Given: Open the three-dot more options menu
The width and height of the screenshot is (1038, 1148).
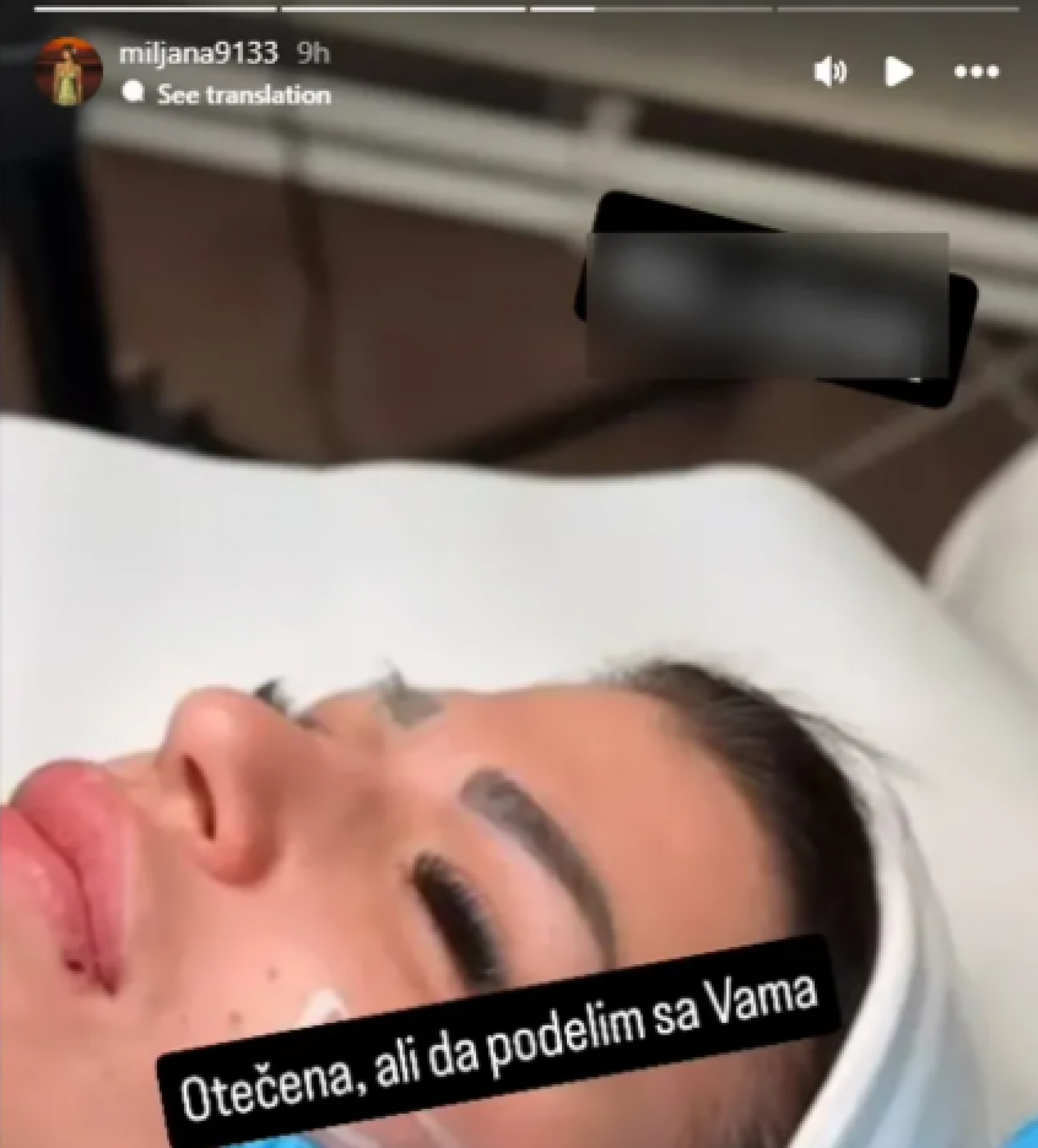Looking at the screenshot, I should click(976, 72).
